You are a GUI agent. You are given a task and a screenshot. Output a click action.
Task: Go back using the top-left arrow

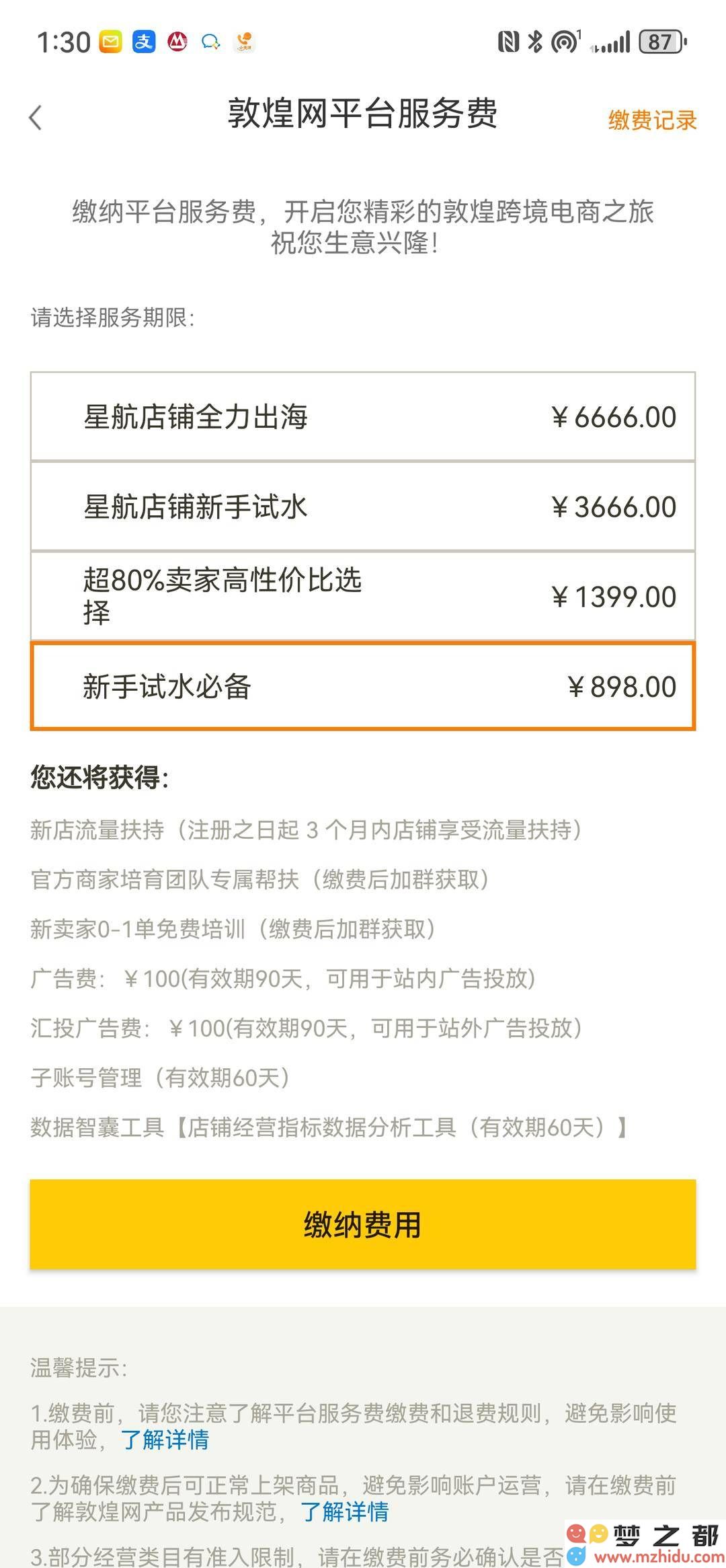(x=36, y=118)
